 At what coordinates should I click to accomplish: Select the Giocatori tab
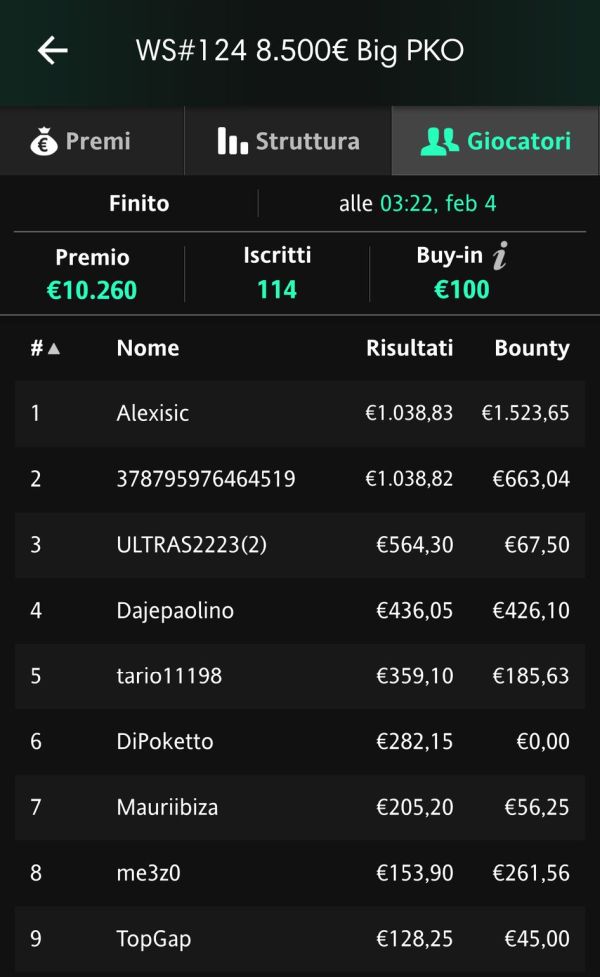point(495,141)
